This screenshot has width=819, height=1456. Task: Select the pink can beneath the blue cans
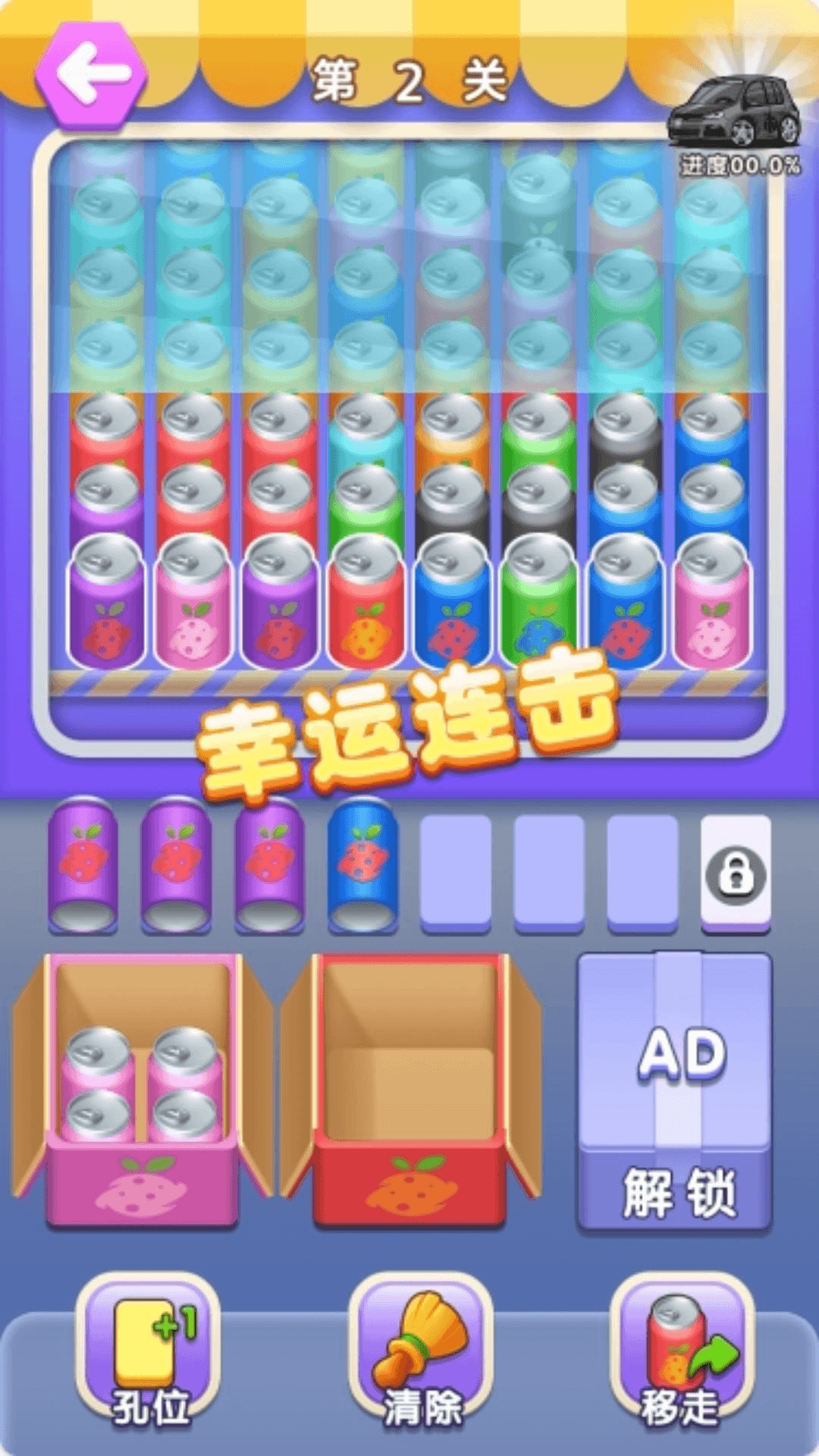(x=712, y=601)
